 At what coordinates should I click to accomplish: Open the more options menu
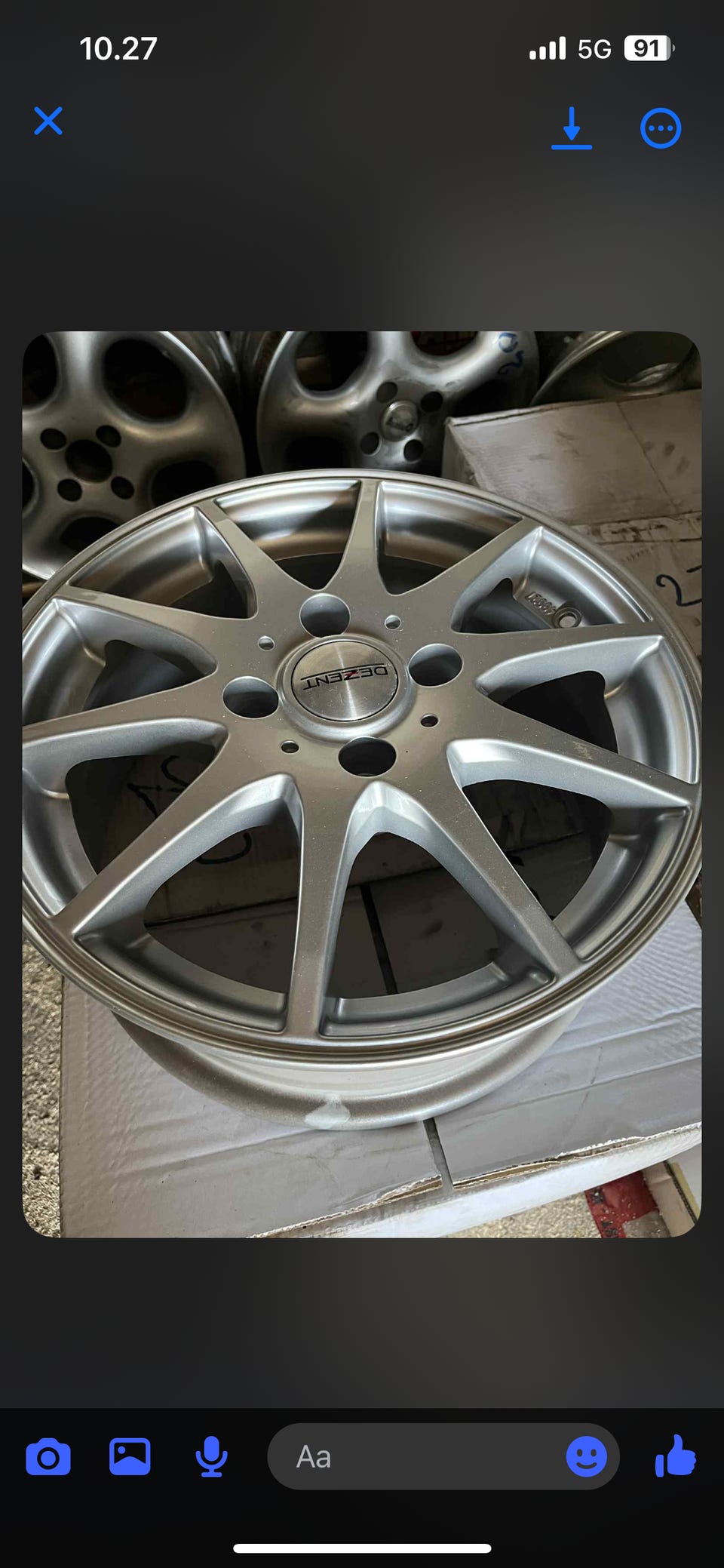point(661,128)
